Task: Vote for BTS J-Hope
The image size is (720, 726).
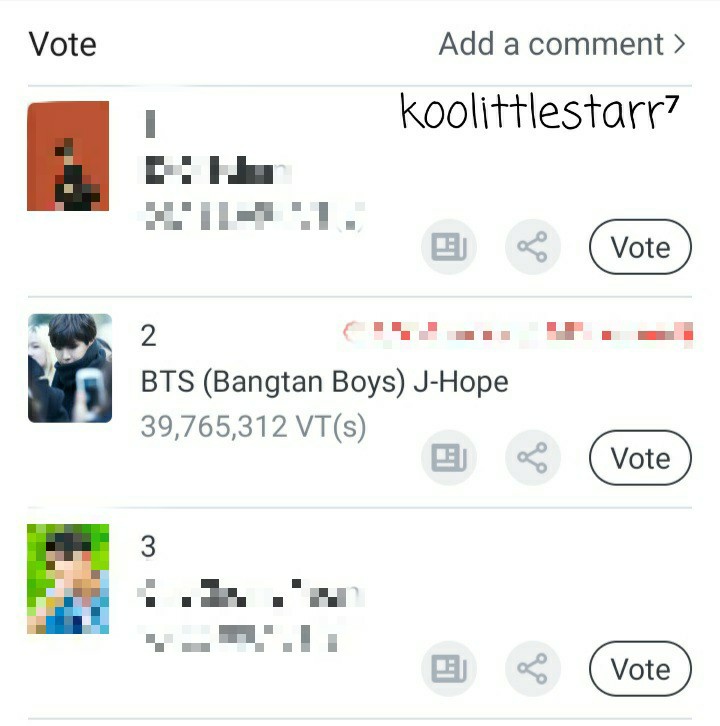Action: pos(640,458)
